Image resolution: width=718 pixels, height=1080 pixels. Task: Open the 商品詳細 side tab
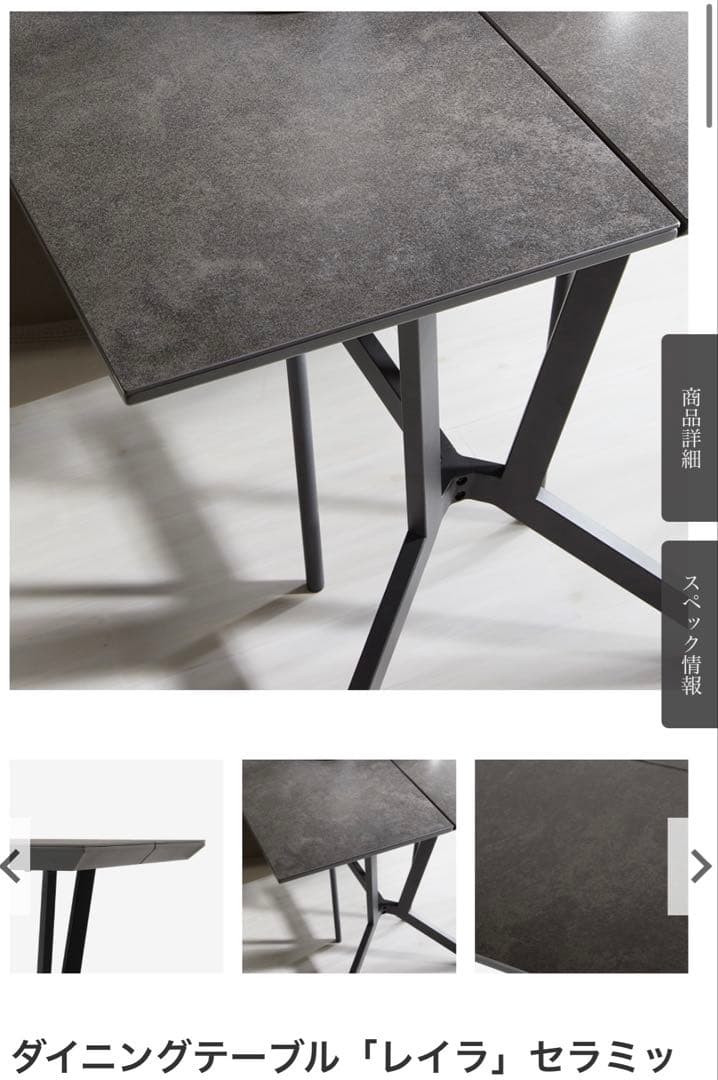tap(690, 428)
